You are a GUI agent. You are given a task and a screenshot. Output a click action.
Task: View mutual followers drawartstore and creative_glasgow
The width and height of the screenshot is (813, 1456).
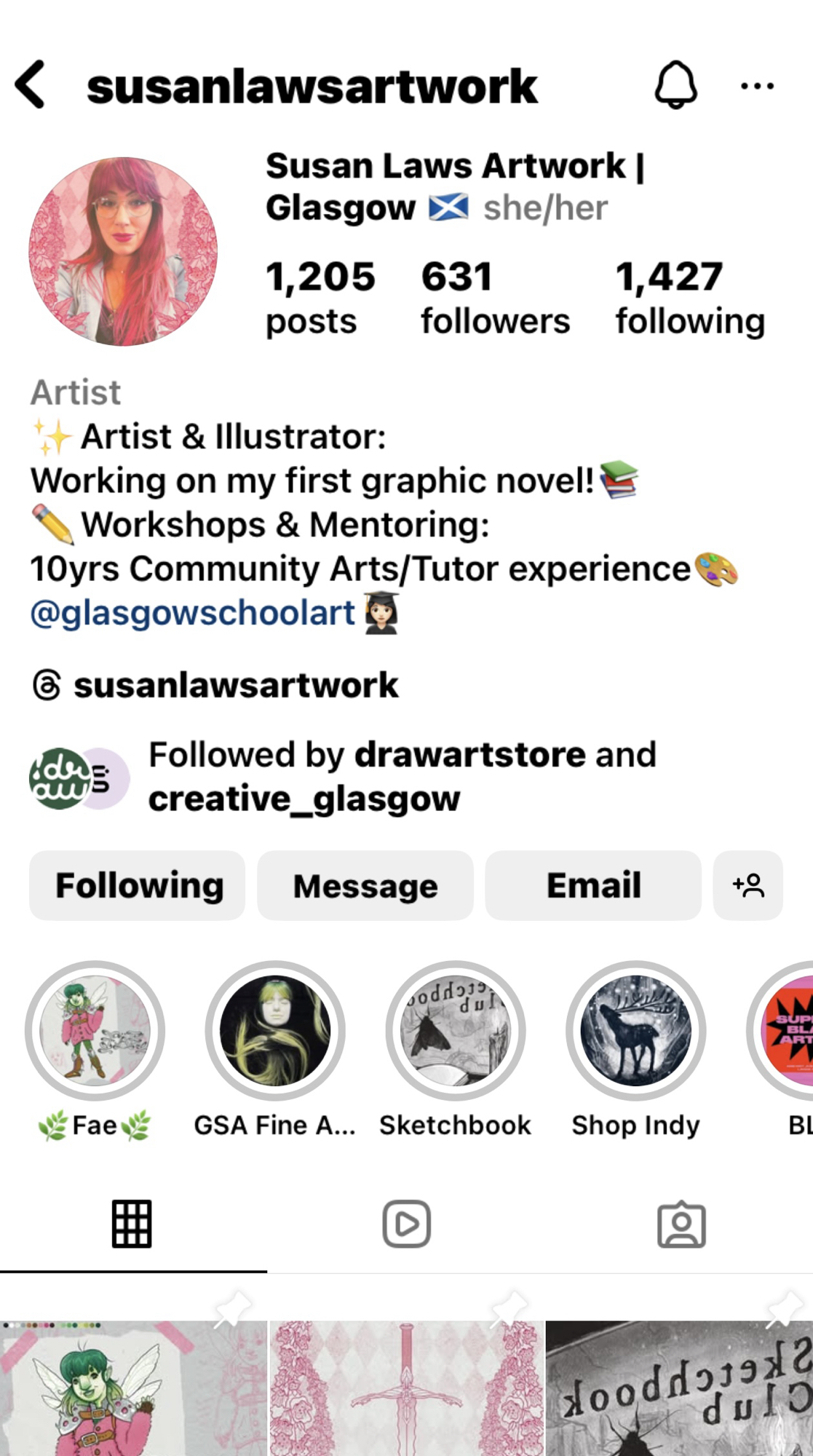pyautogui.click(x=402, y=776)
